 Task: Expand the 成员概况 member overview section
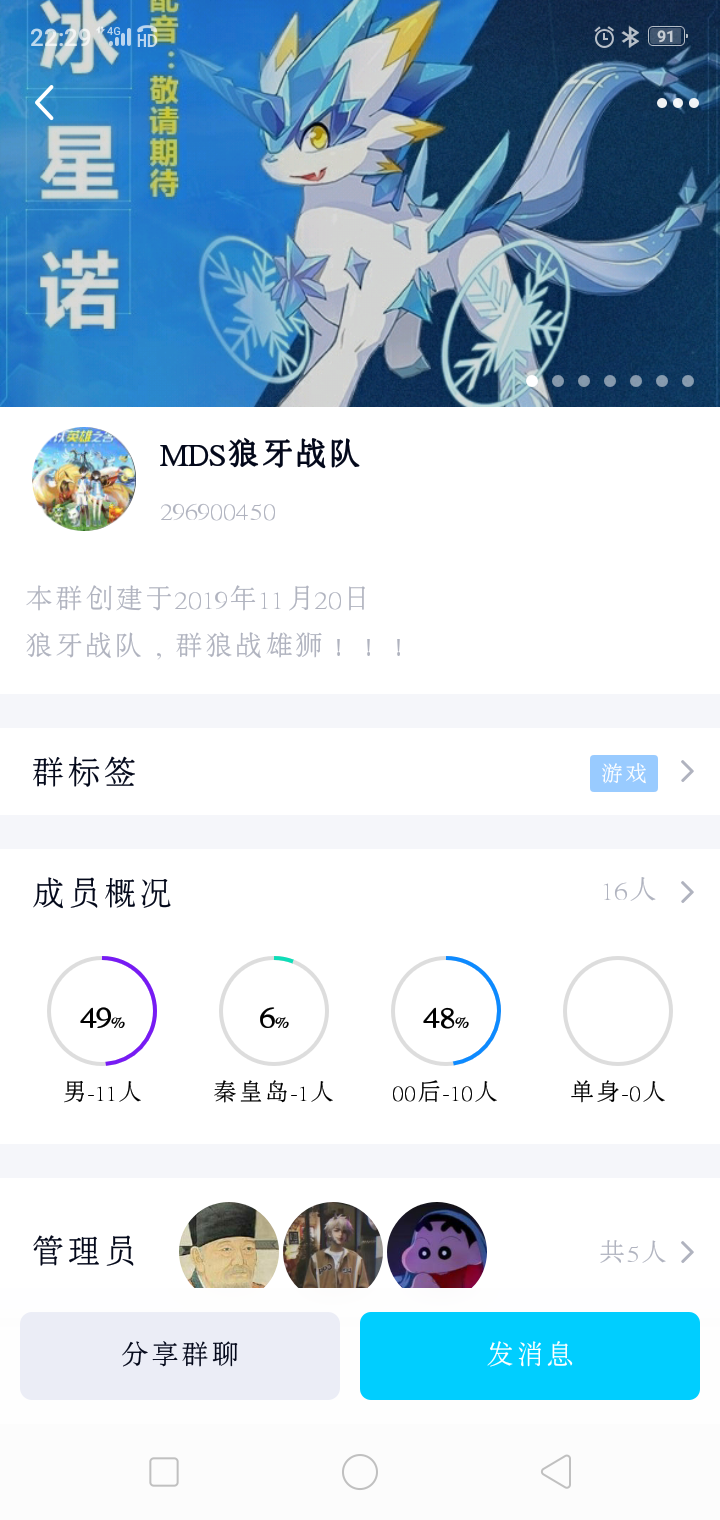pyautogui.click(x=688, y=891)
